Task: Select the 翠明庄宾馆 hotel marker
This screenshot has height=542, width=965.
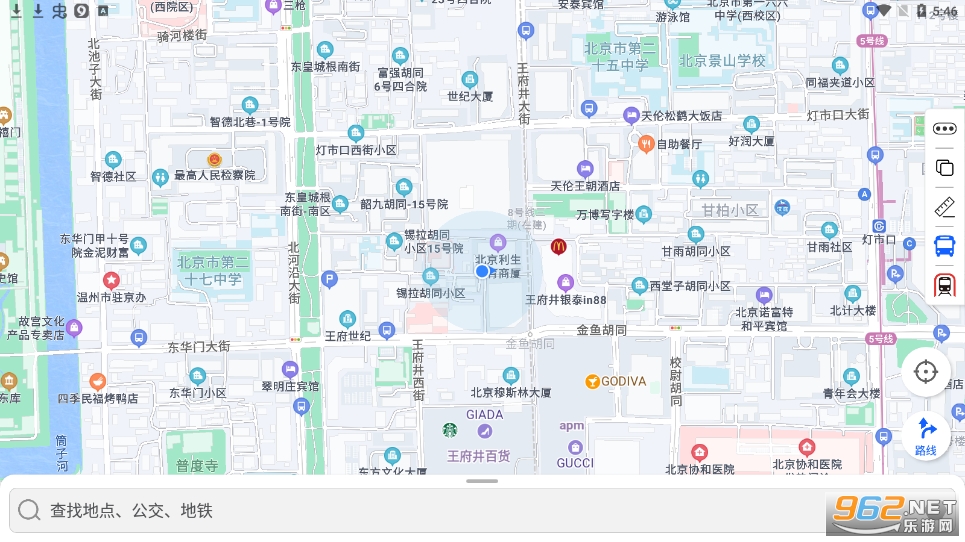Action: (x=290, y=370)
